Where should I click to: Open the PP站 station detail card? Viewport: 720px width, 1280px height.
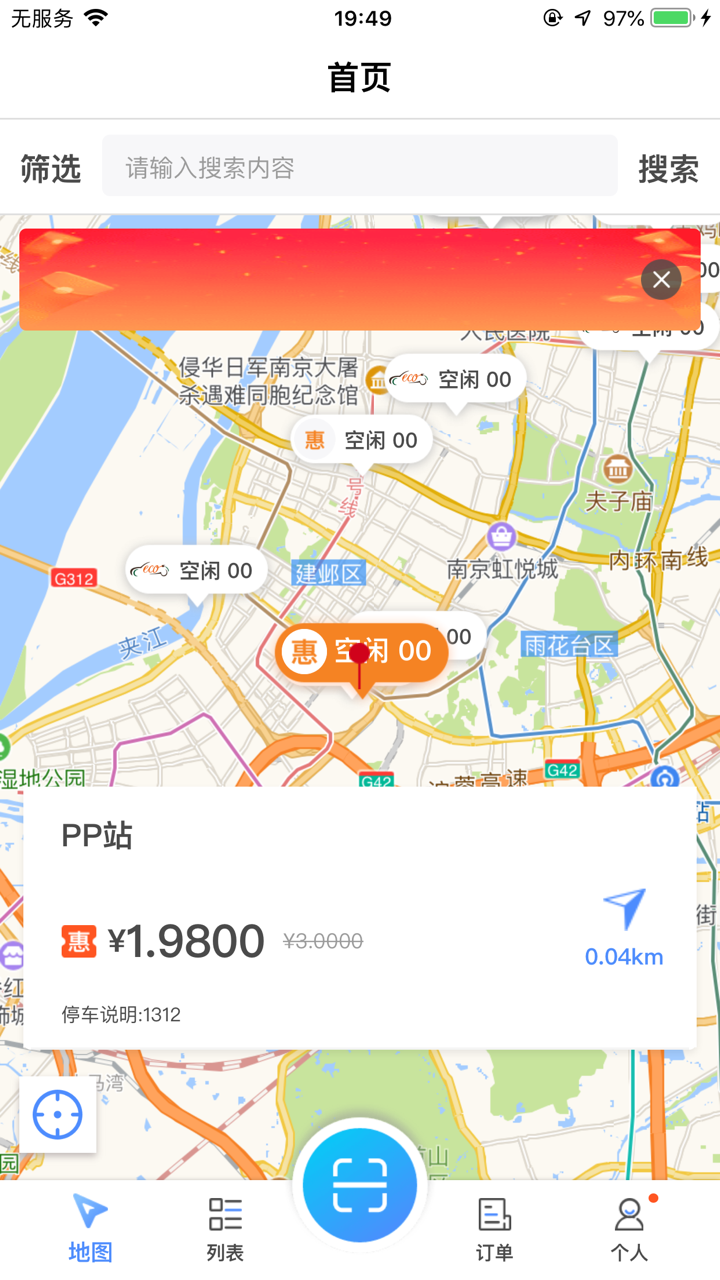point(360,920)
